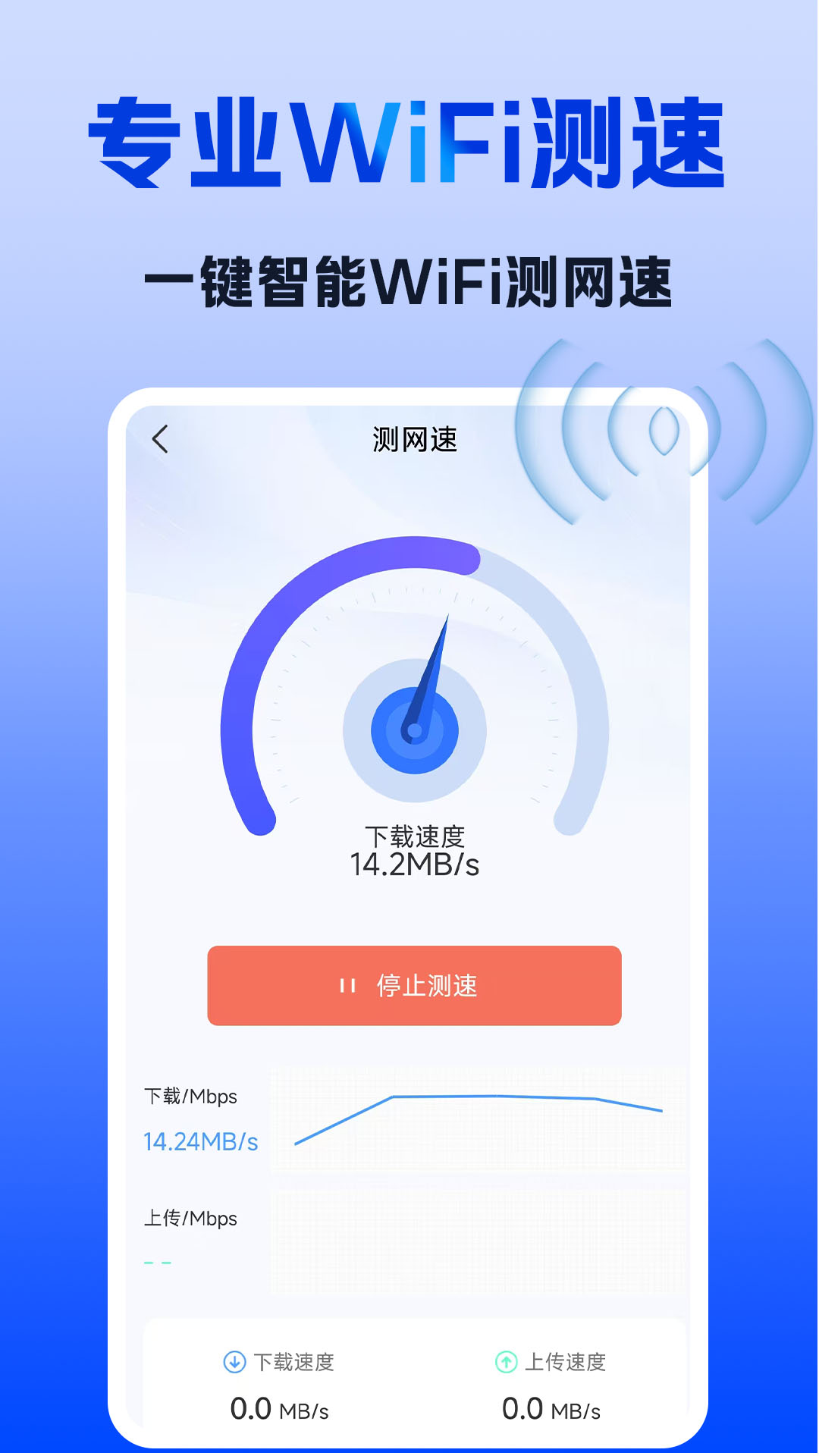Click the pause icon inside the 停止测速 button

(348, 987)
